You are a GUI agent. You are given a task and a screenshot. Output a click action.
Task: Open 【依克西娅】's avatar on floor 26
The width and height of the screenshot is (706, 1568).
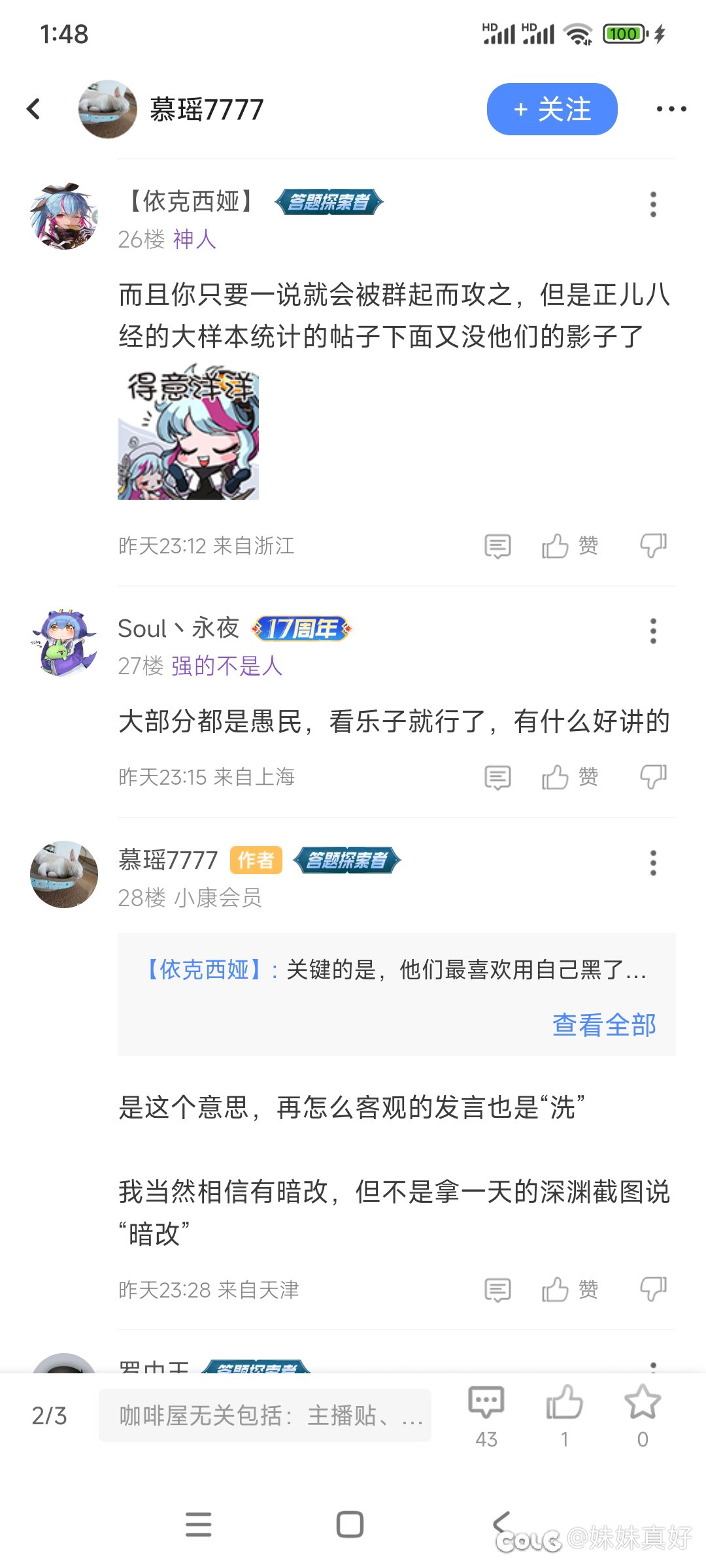click(64, 216)
